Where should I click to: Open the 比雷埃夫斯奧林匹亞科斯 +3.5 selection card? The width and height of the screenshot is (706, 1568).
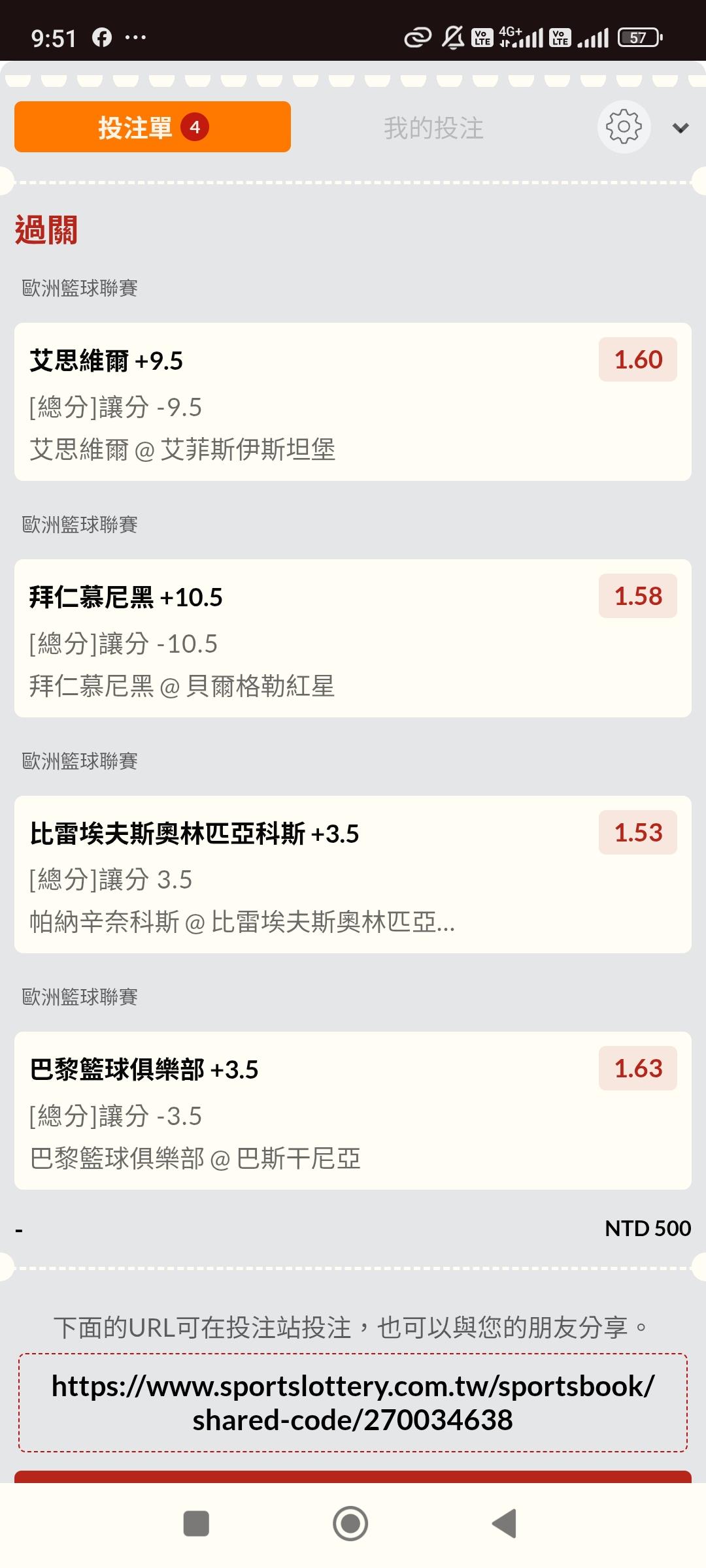pos(353,874)
